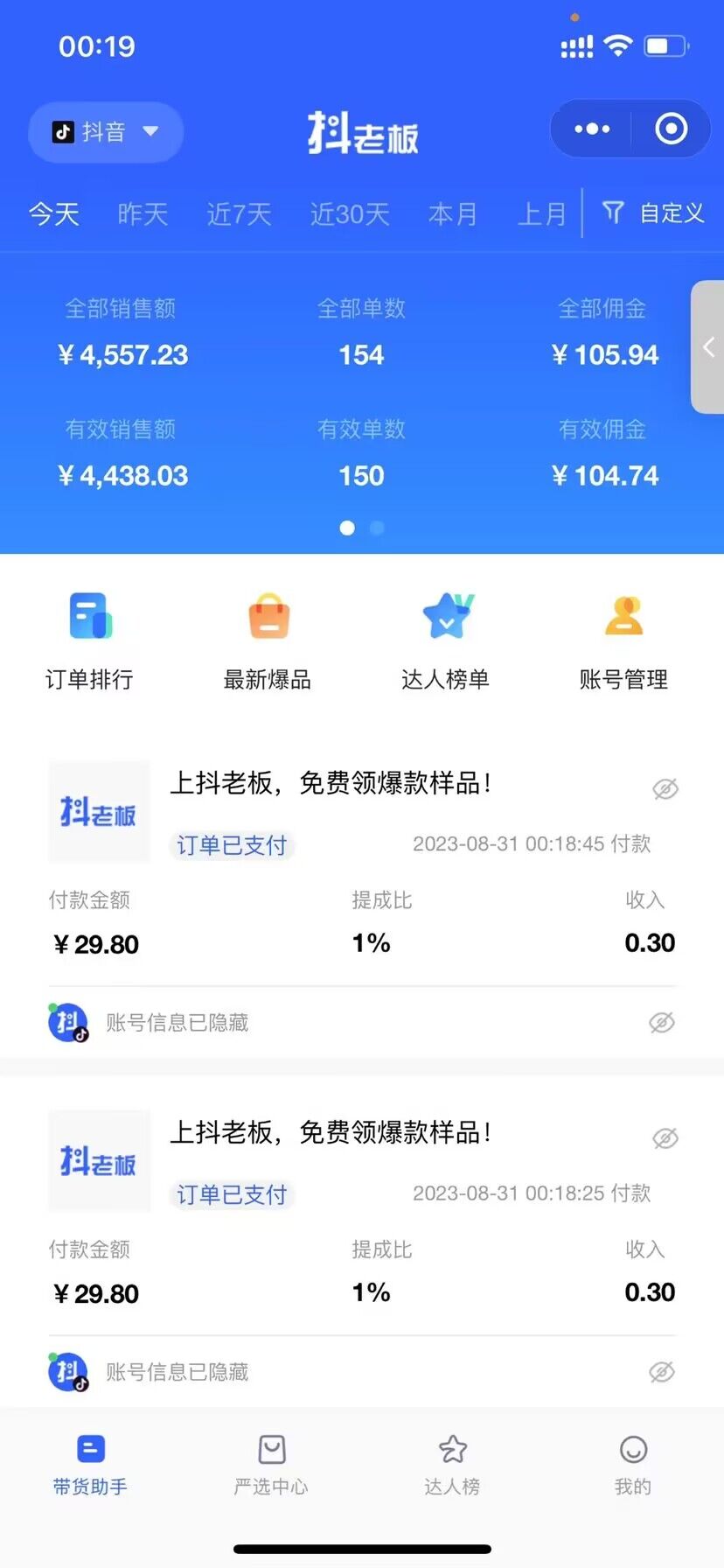Select the 昨天 date tab
The width and height of the screenshot is (724, 1568).
click(x=143, y=213)
